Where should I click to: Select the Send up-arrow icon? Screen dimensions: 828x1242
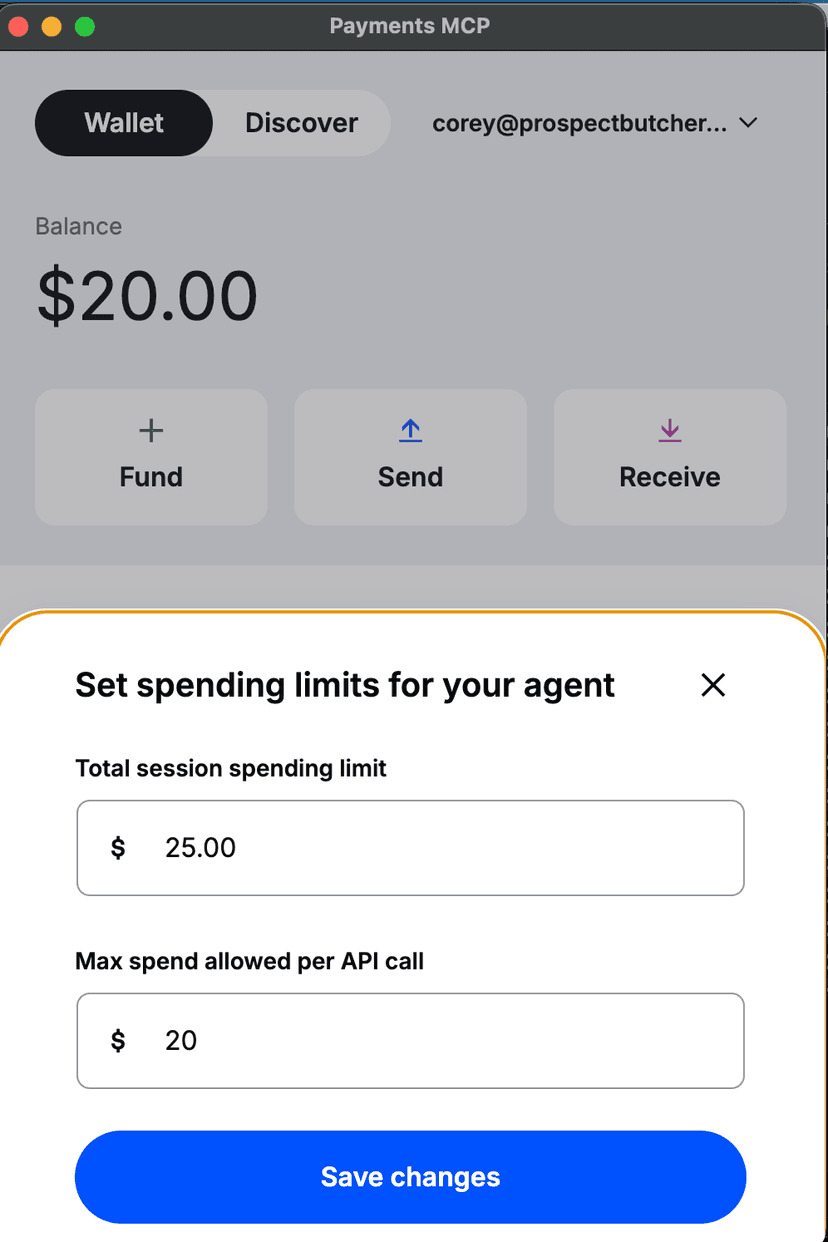[410, 430]
